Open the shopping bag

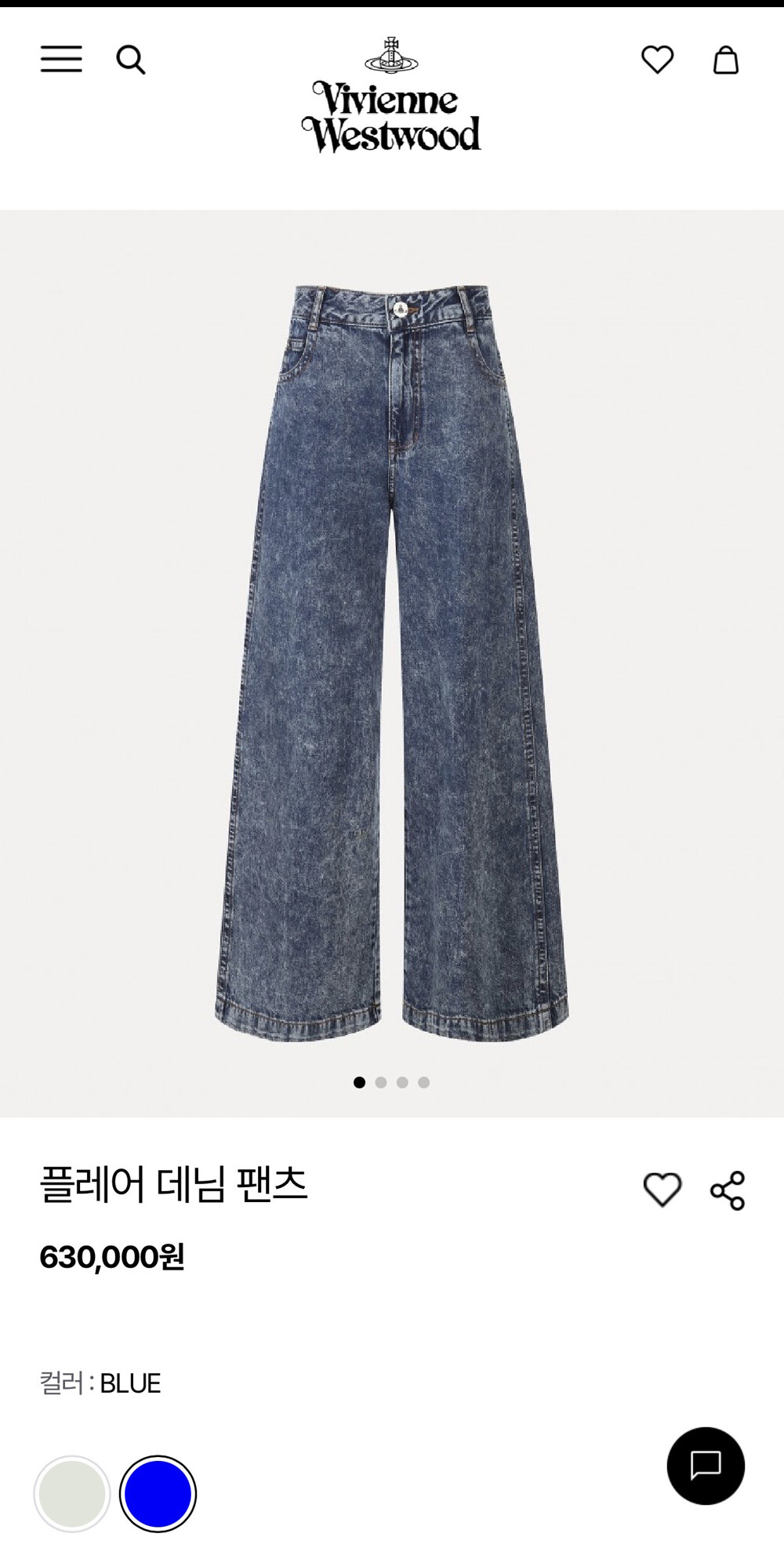pyautogui.click(x=725, y=60)
